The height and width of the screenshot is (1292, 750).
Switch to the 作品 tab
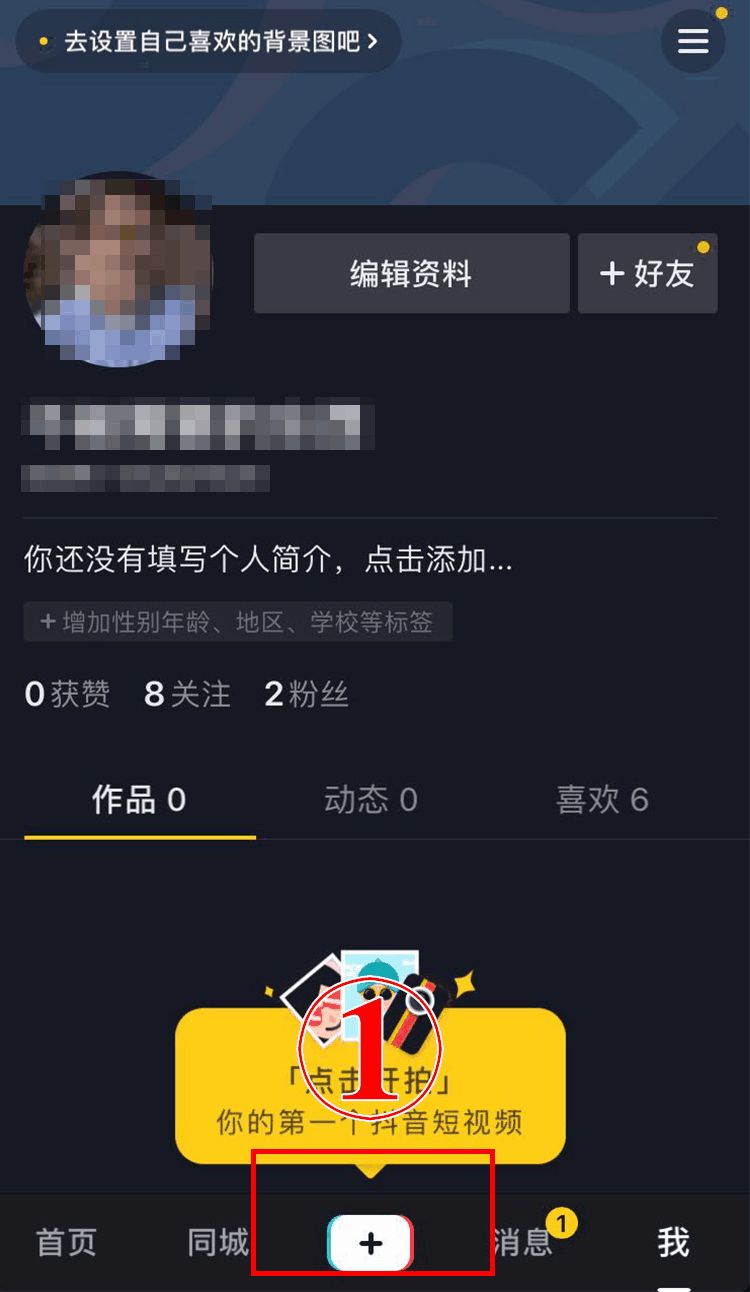139,800
